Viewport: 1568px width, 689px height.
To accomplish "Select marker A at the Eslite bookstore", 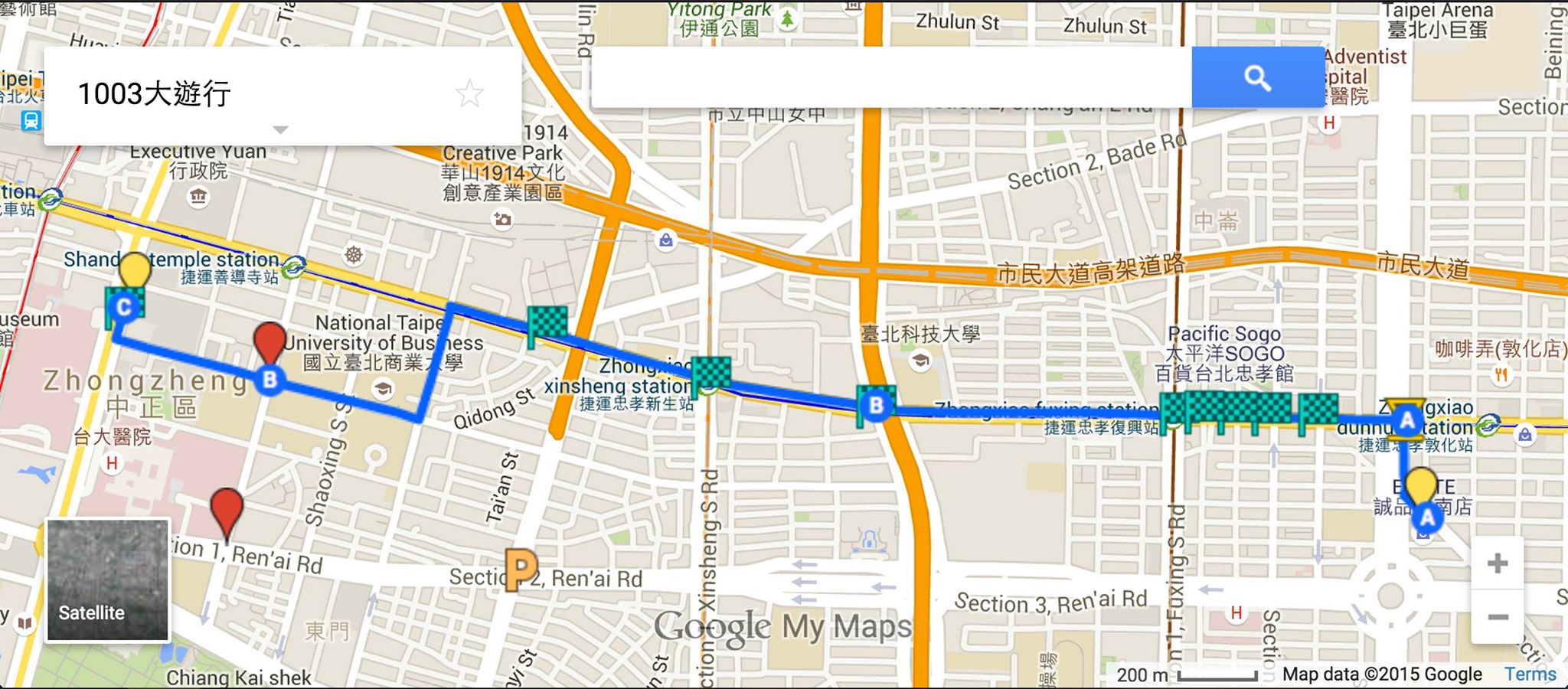I will (1426, 518).
